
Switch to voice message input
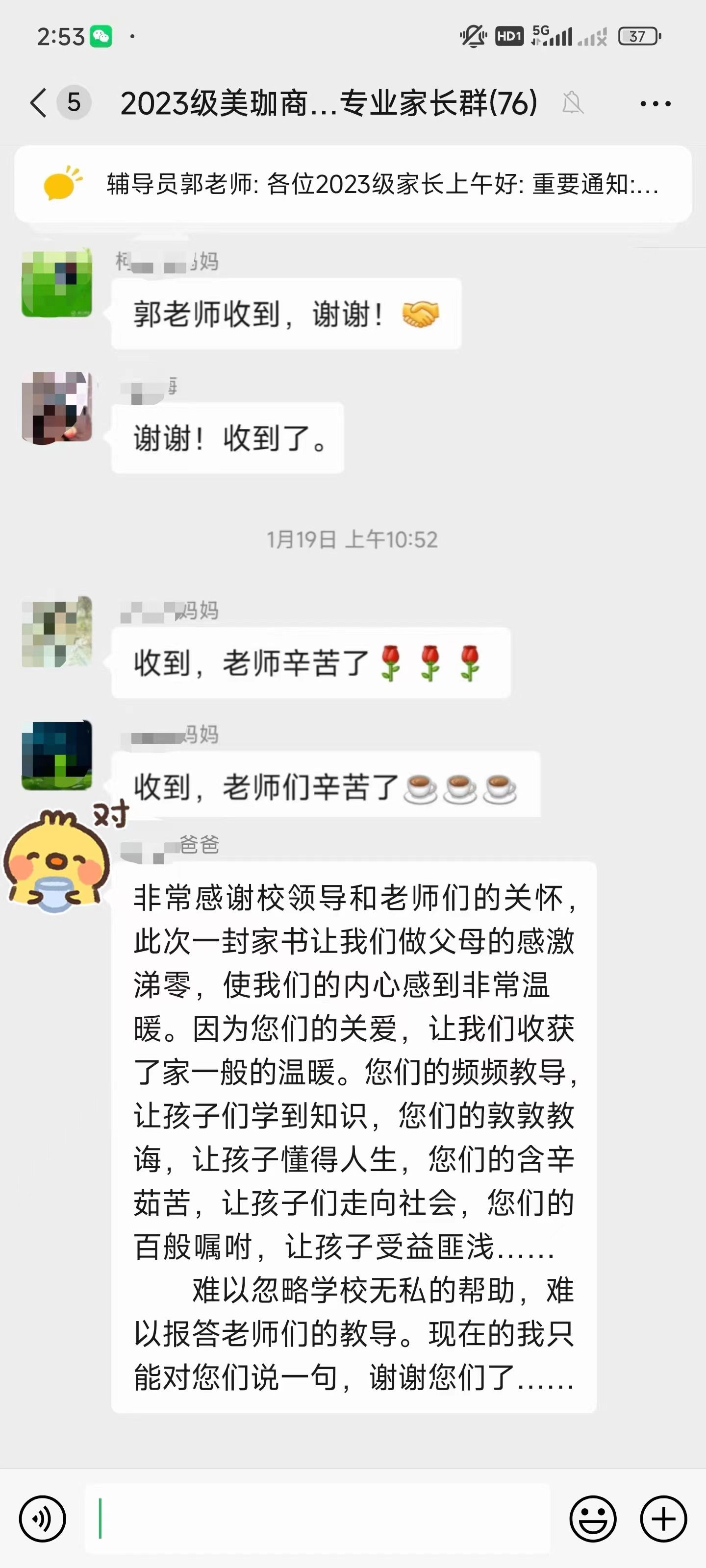[x=42, y=1519]
